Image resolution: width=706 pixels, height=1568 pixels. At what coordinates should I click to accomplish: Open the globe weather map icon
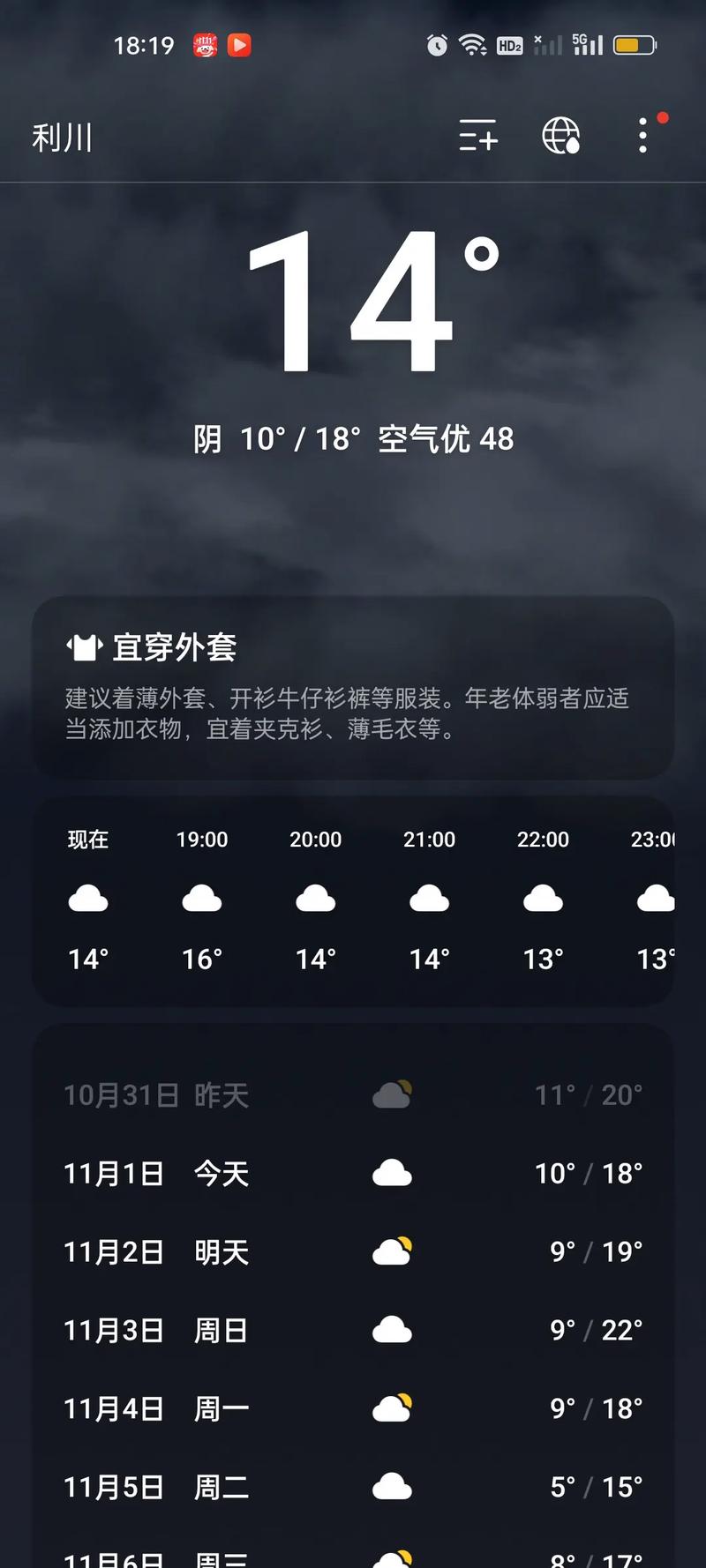pyautogui.click(x=560, y=136)
